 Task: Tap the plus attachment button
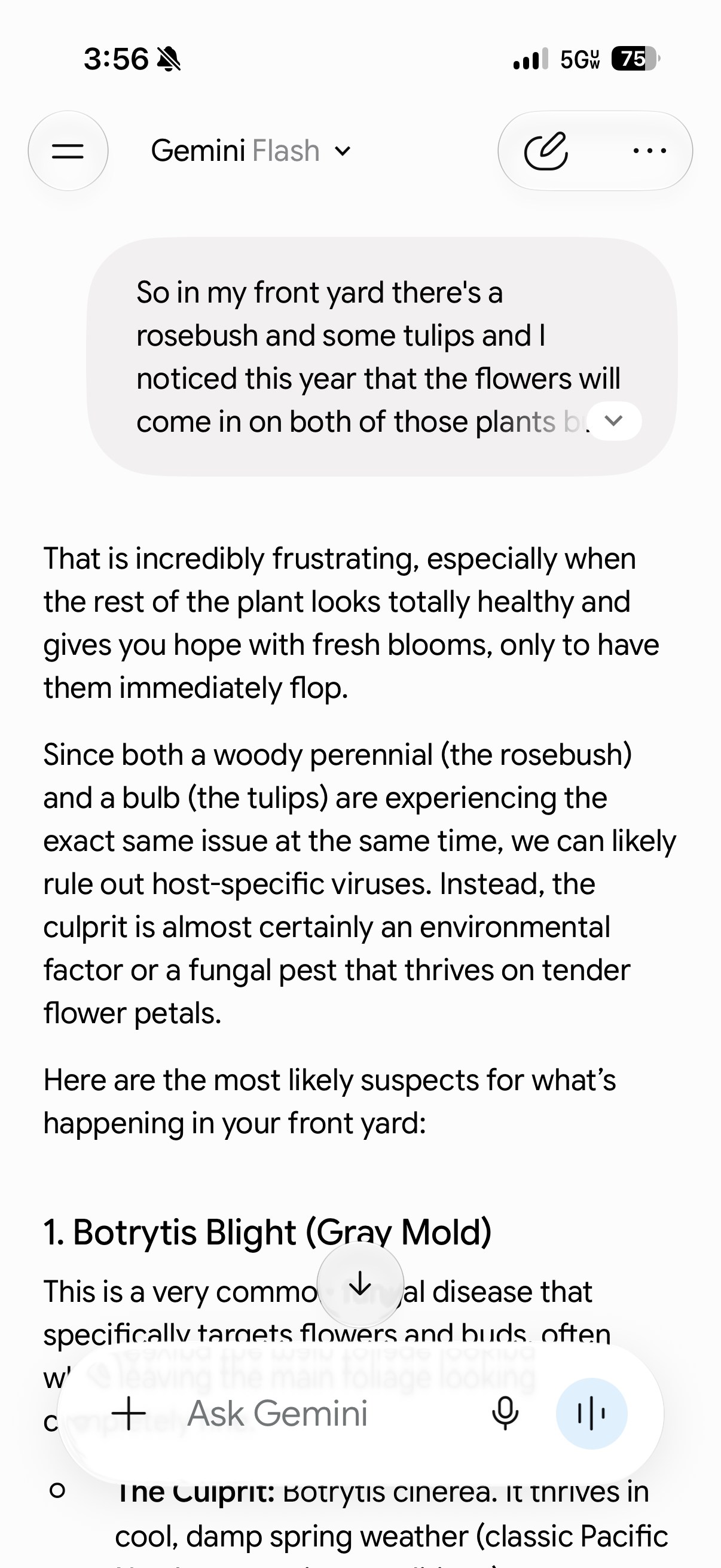point(129,1413)
